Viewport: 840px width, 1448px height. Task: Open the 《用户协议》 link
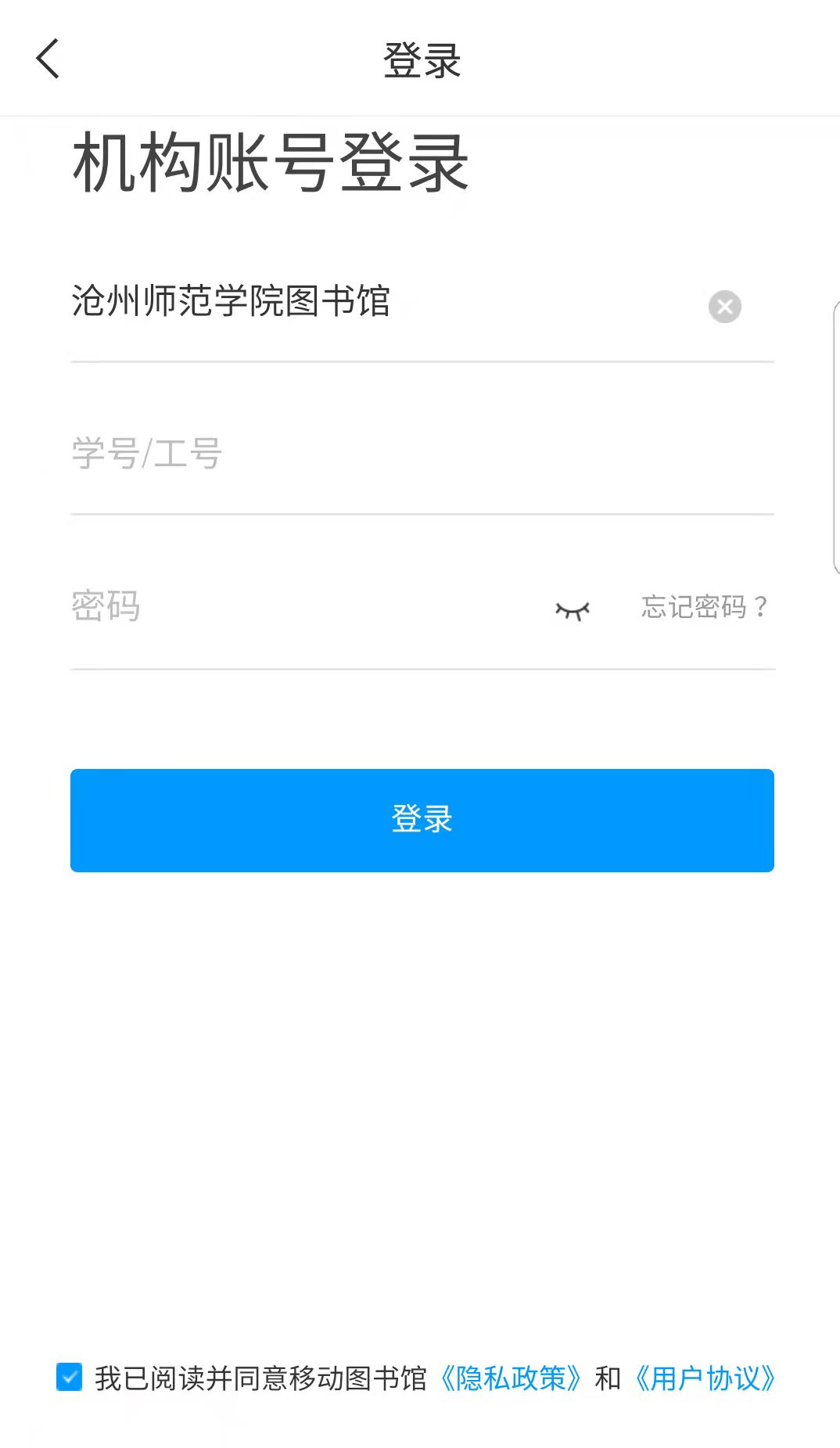(x=705, y=1378)
